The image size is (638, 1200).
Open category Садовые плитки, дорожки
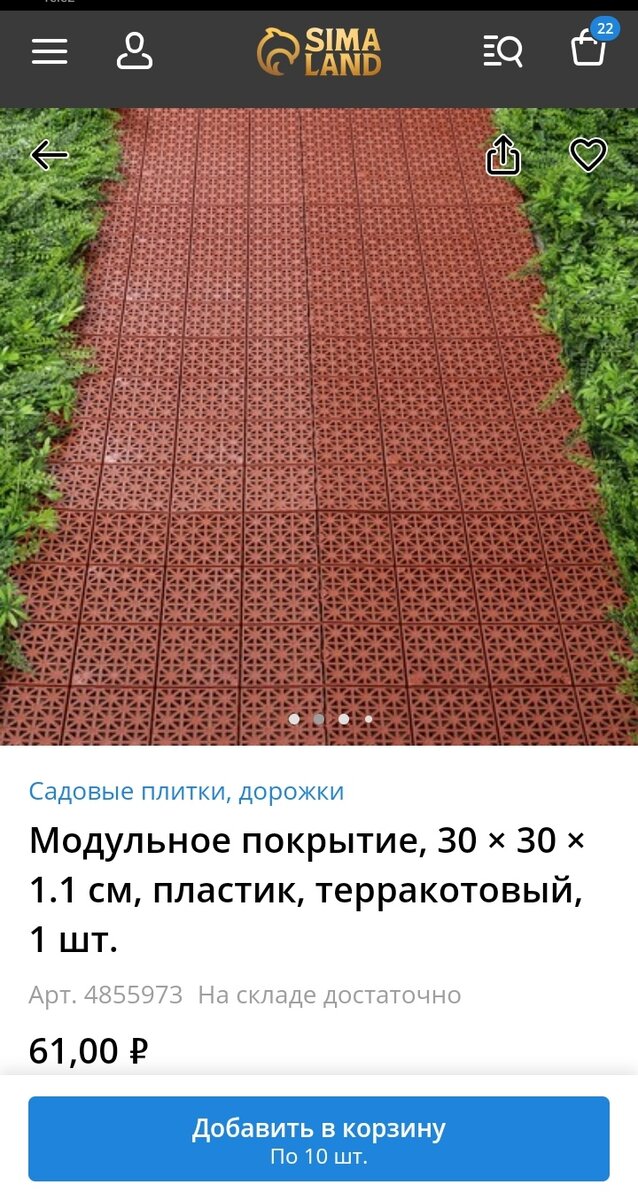coord(186,792)
